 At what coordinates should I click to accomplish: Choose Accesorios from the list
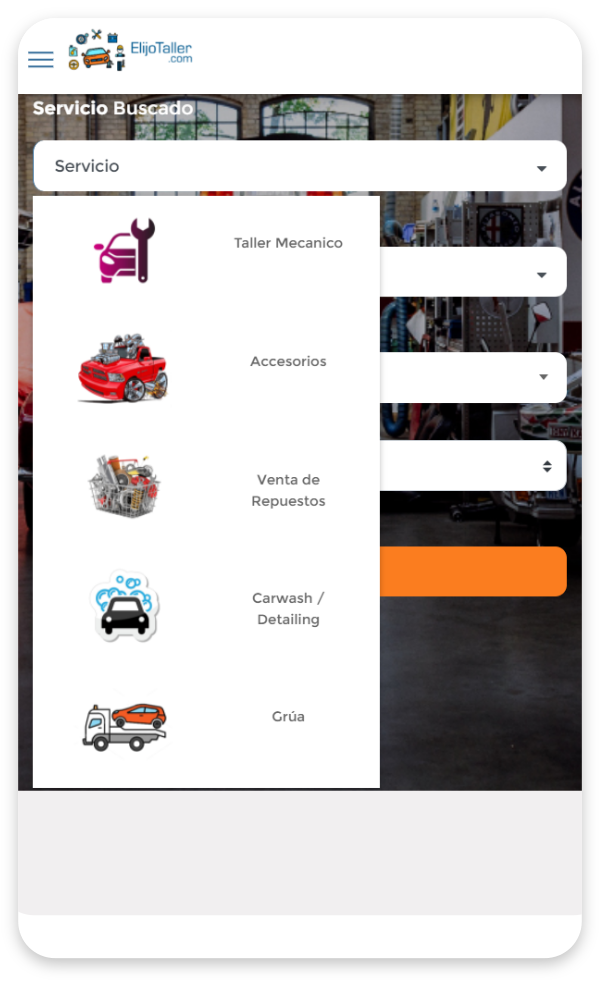coord(207,362)
